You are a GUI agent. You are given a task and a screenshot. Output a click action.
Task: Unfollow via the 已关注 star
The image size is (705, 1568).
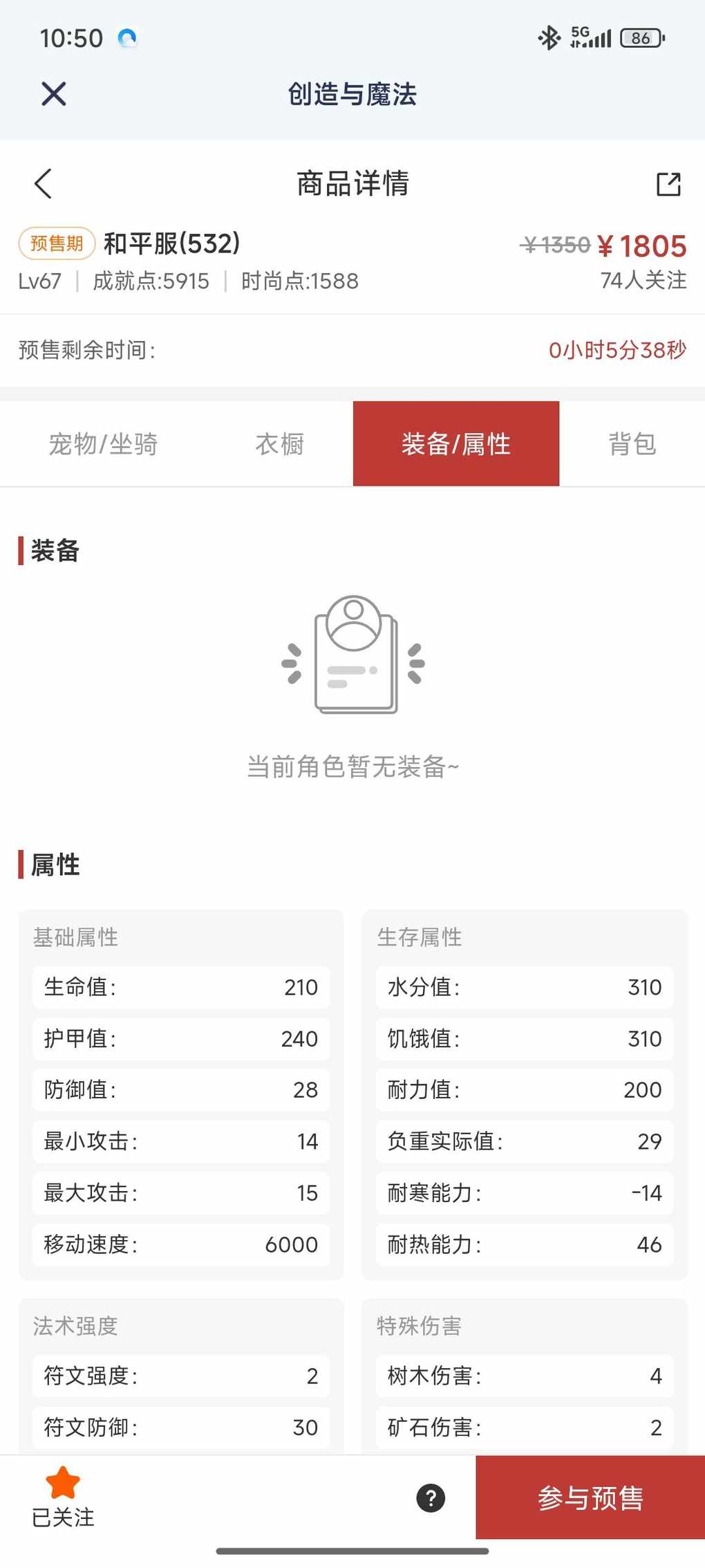pos(63,1497)
